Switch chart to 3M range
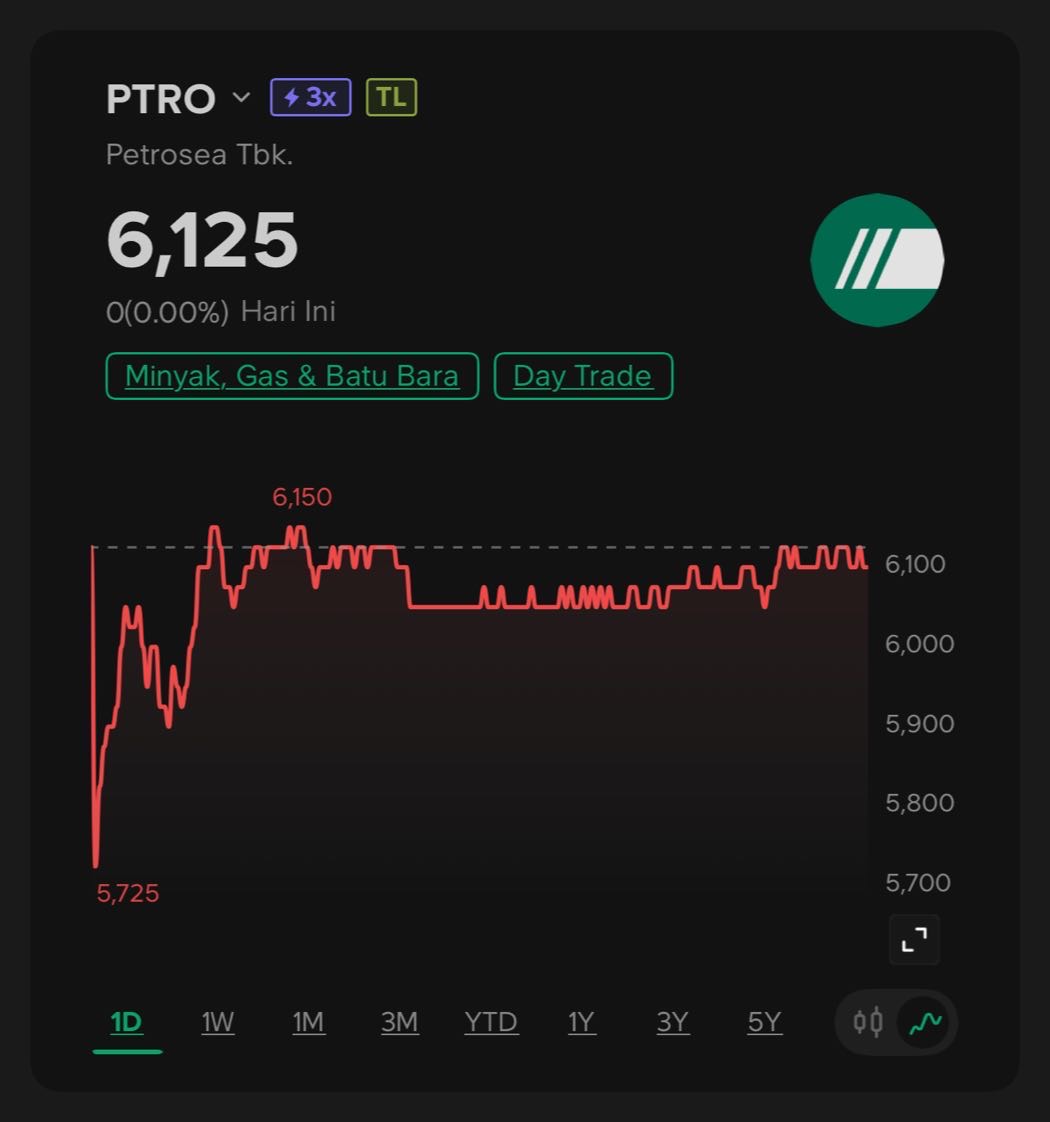Screen dimensions: 1050x1122 pos(399,1022)
